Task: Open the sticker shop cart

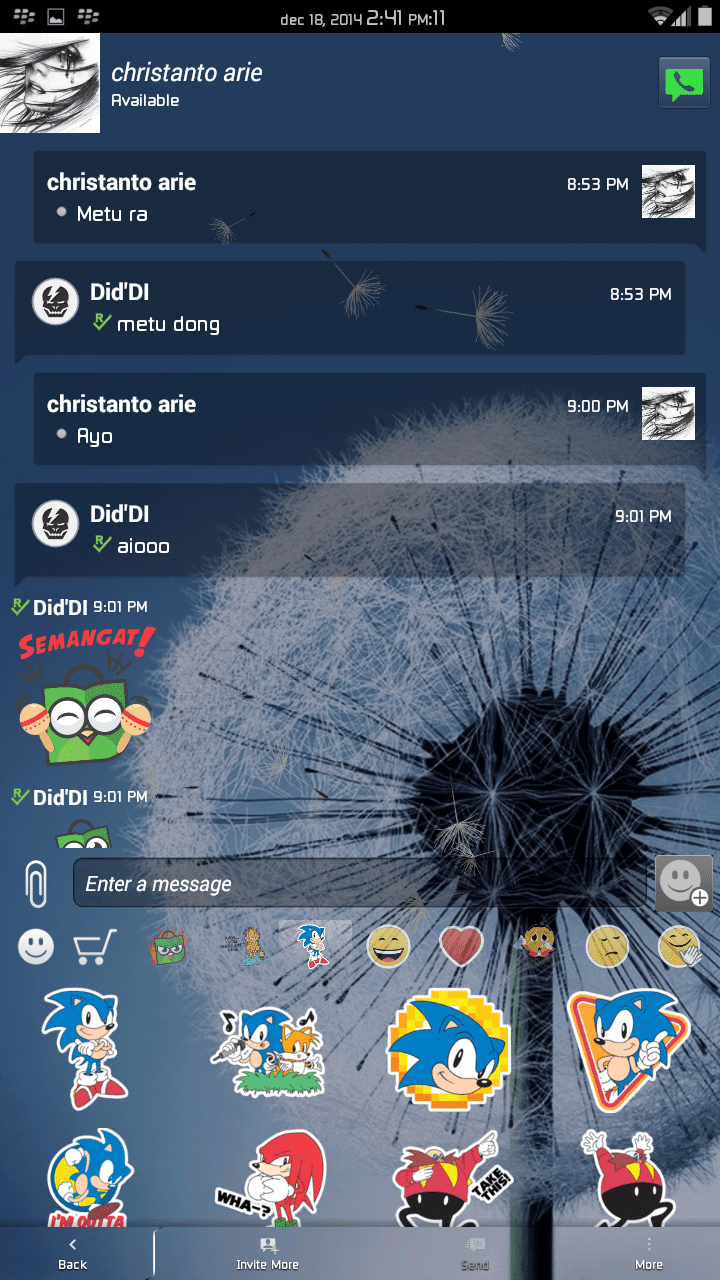Action: [x=96, y=946]
